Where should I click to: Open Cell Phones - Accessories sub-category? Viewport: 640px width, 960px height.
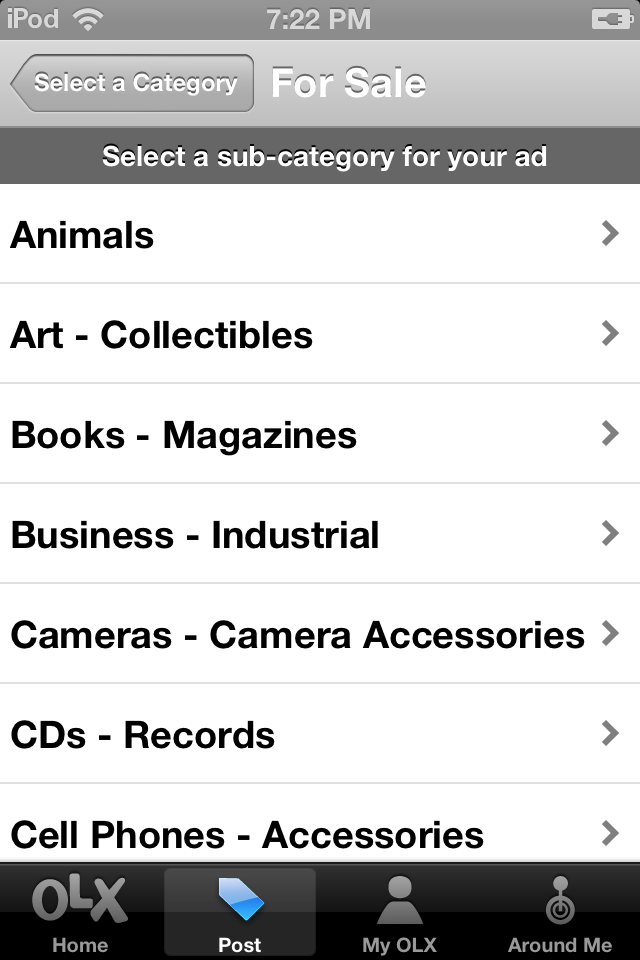coord(320,832)
